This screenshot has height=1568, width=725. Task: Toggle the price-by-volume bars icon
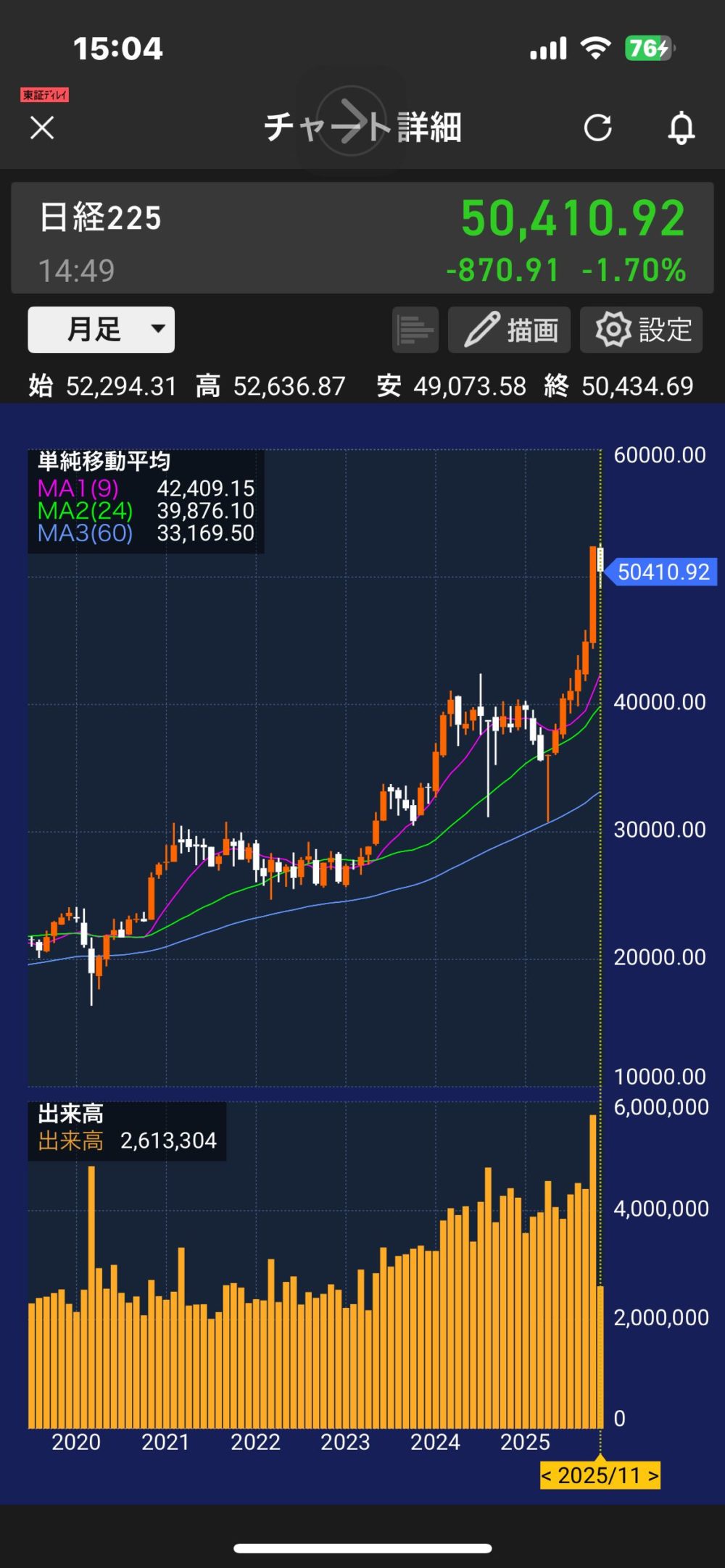(415, 330)
